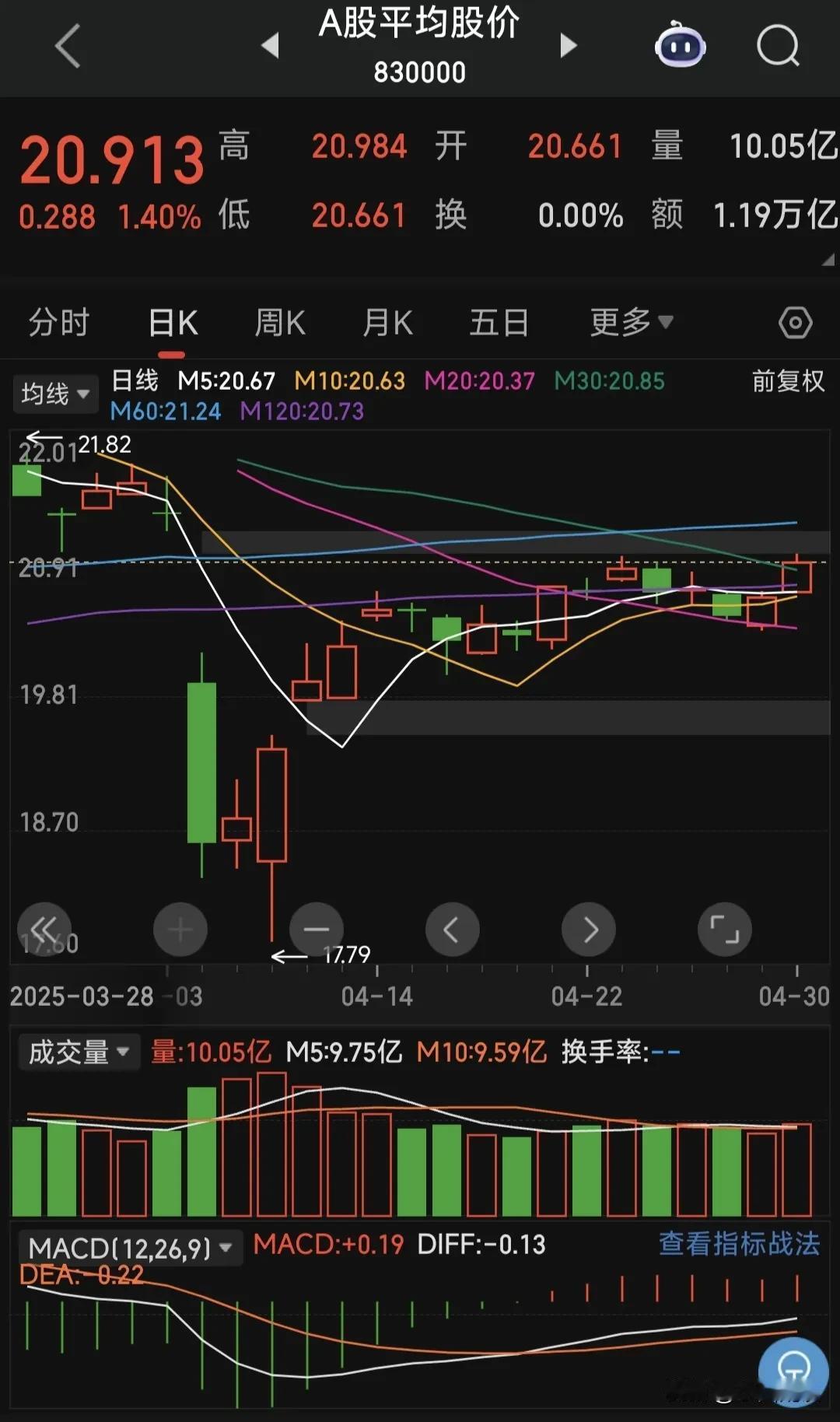The image size is (840, 1422).
Task: Zoom in the chart with plus button
Action: pos(180,930)
